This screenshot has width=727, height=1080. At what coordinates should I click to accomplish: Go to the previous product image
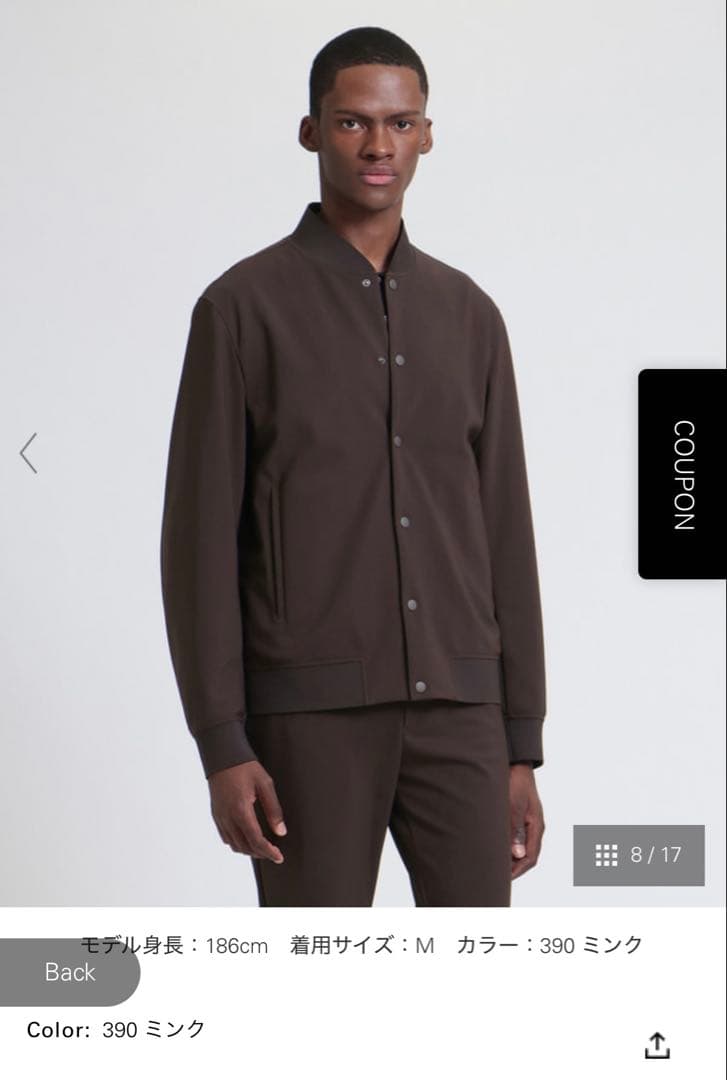coord(29,453)
